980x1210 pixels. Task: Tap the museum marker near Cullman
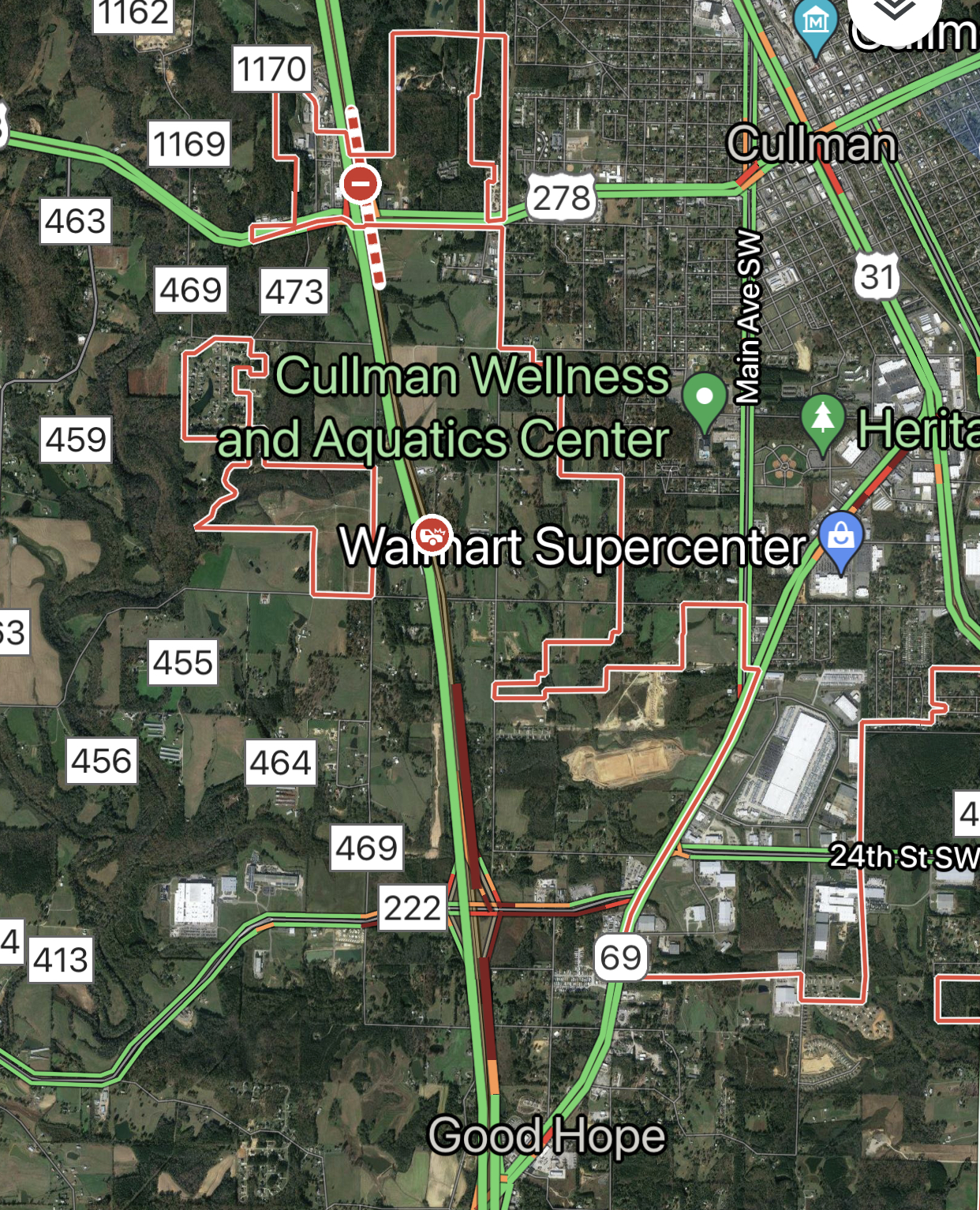point(815,24)
